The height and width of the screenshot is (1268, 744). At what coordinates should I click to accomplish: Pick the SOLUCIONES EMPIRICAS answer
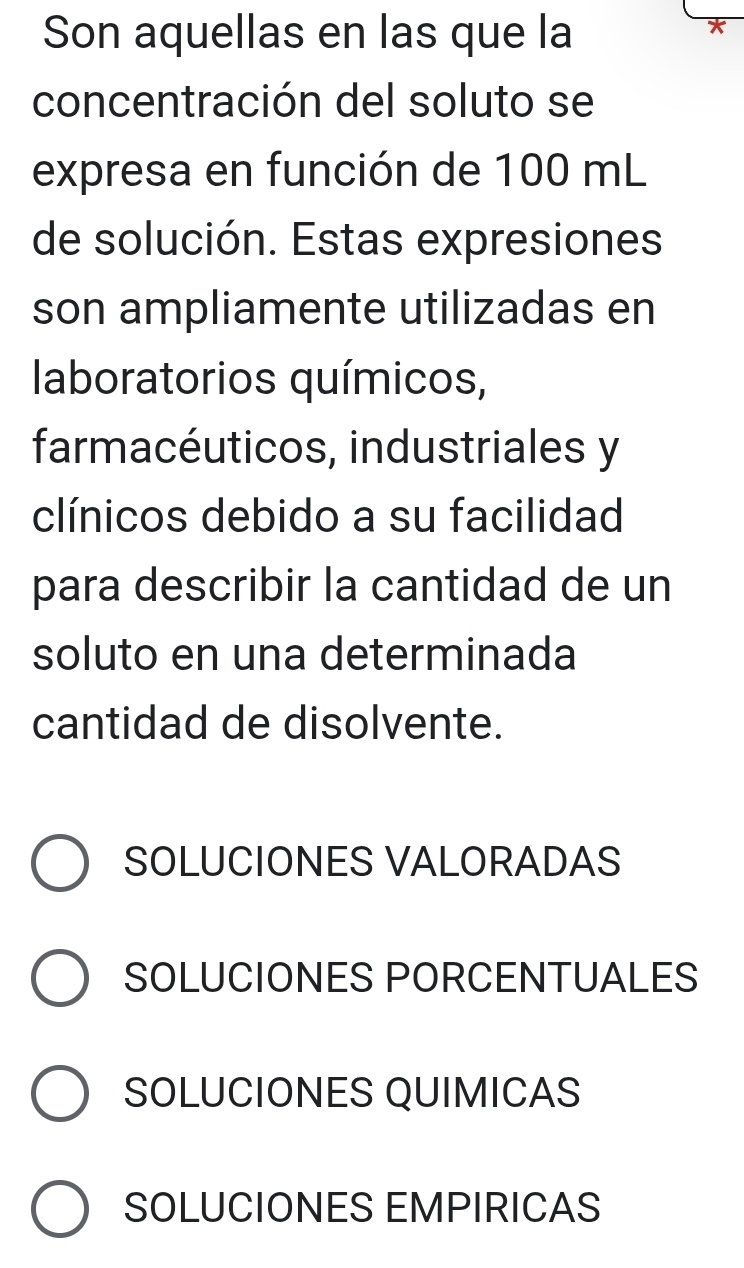pos(61,1209)
